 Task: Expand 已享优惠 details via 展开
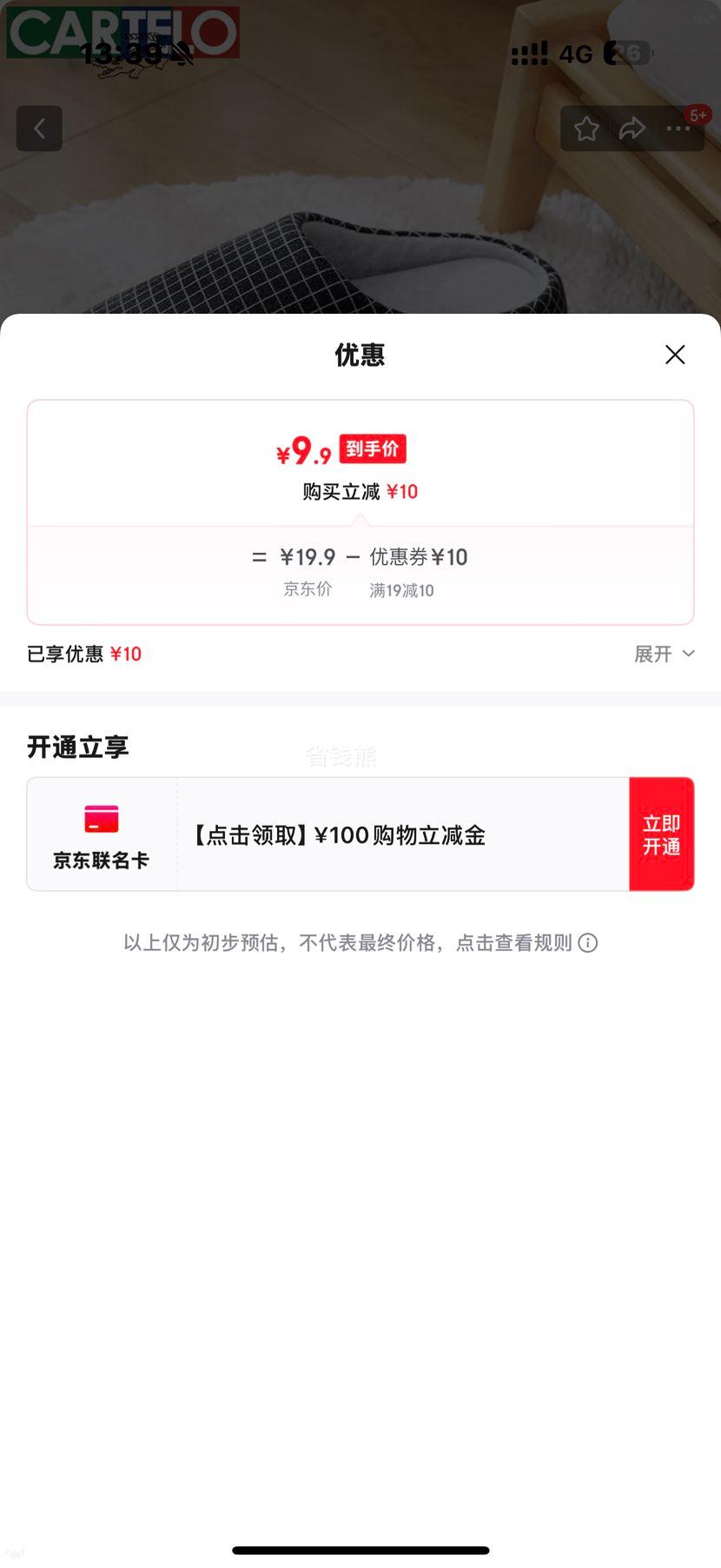point(665,654)
